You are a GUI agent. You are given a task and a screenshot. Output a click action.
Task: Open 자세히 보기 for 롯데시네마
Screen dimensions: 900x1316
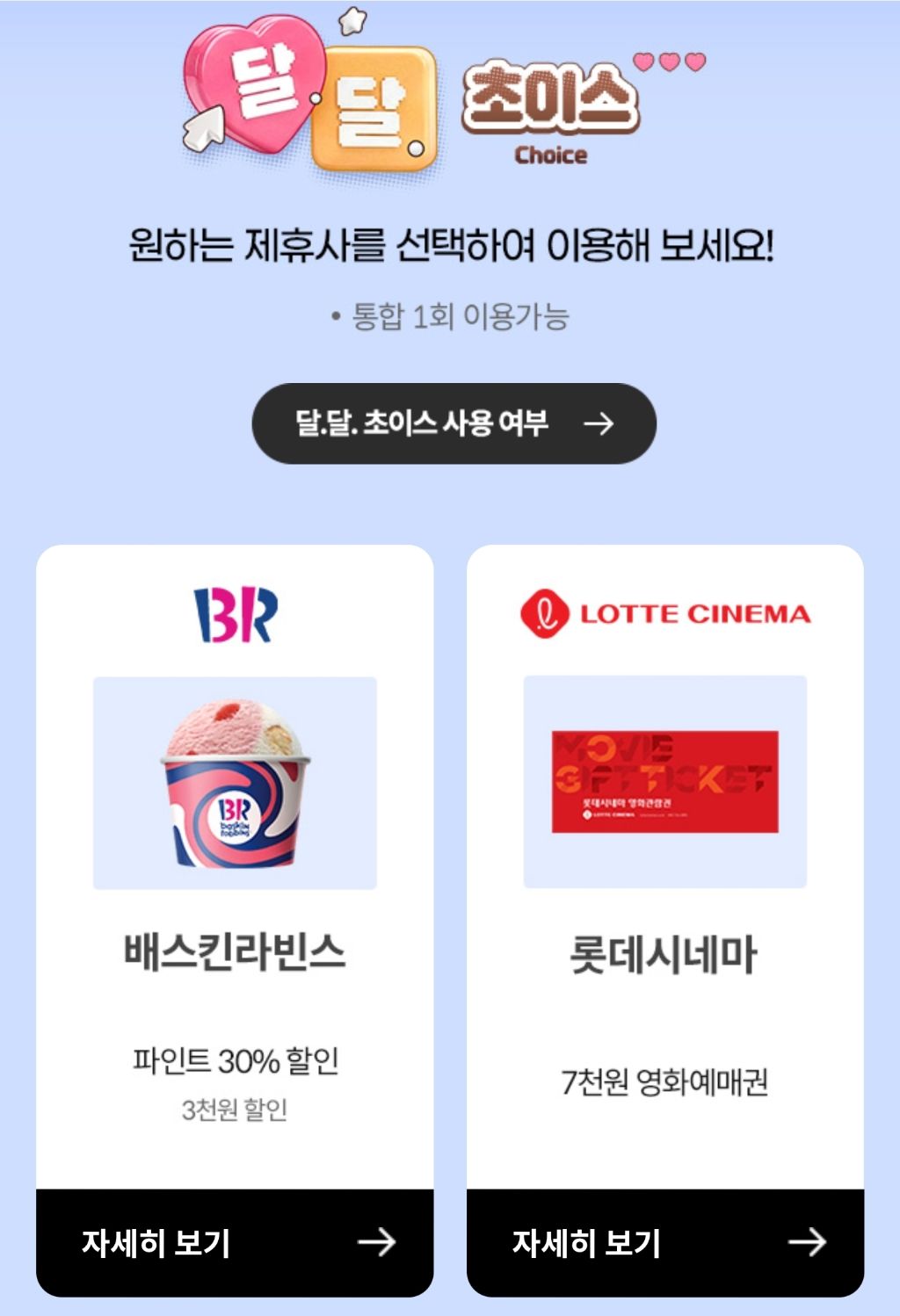click(665, 1242)
